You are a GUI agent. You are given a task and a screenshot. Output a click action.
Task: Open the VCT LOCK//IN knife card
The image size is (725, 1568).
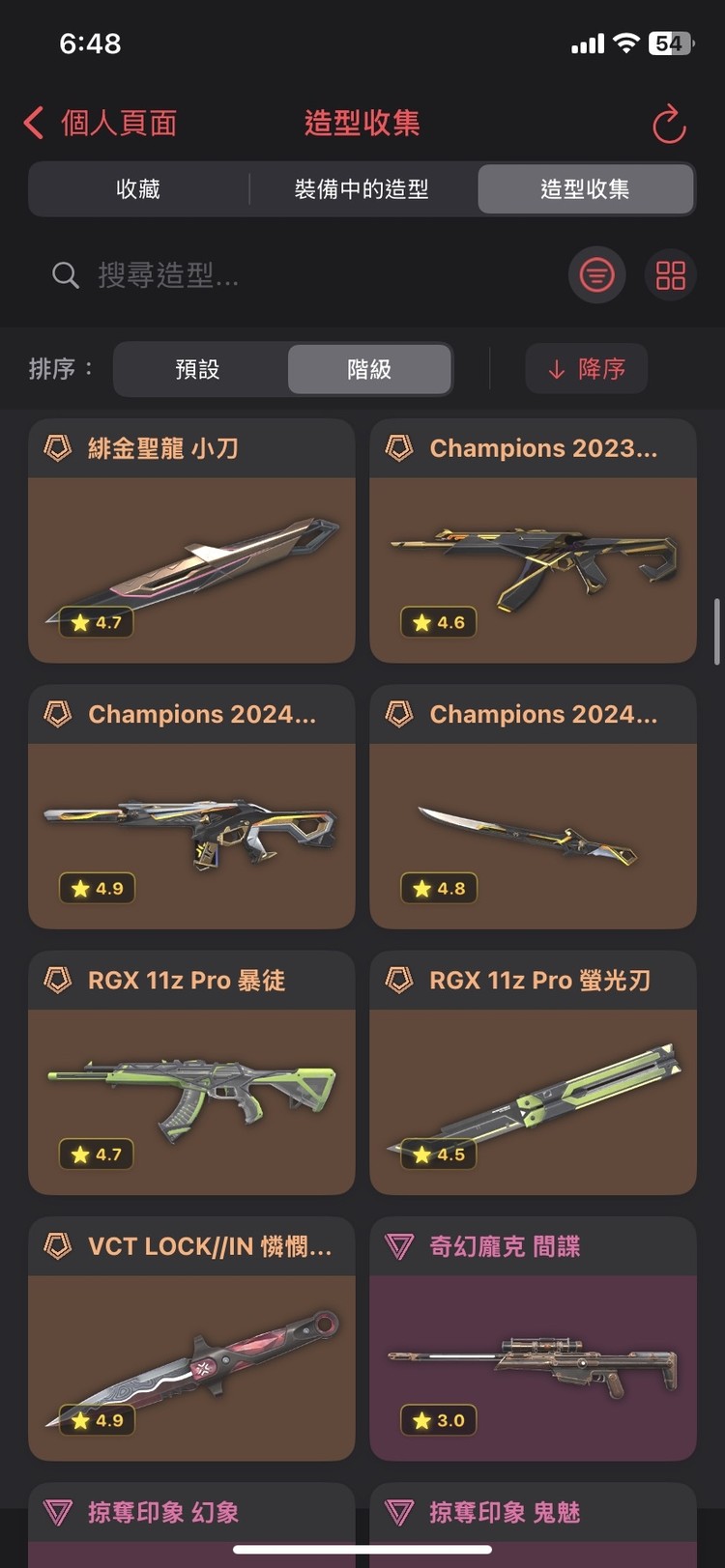(x=191, y=1338)
